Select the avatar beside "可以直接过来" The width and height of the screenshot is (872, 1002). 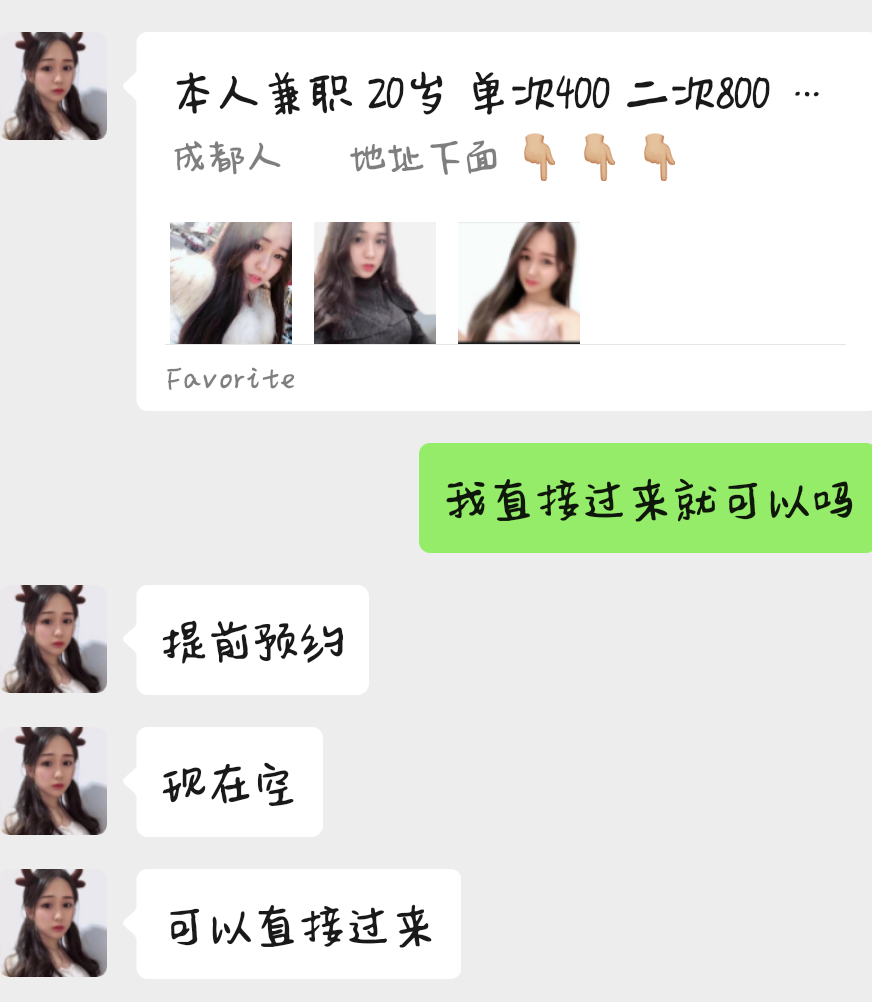[x=55, y=924]
